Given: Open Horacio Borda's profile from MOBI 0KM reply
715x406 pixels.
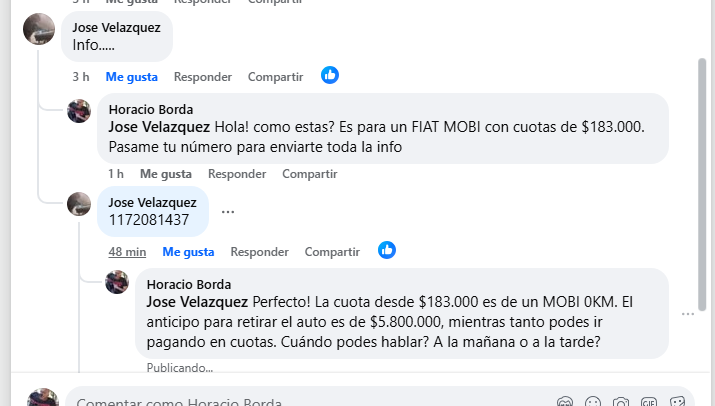Looking at the screenshot, I should pos(188,284).
